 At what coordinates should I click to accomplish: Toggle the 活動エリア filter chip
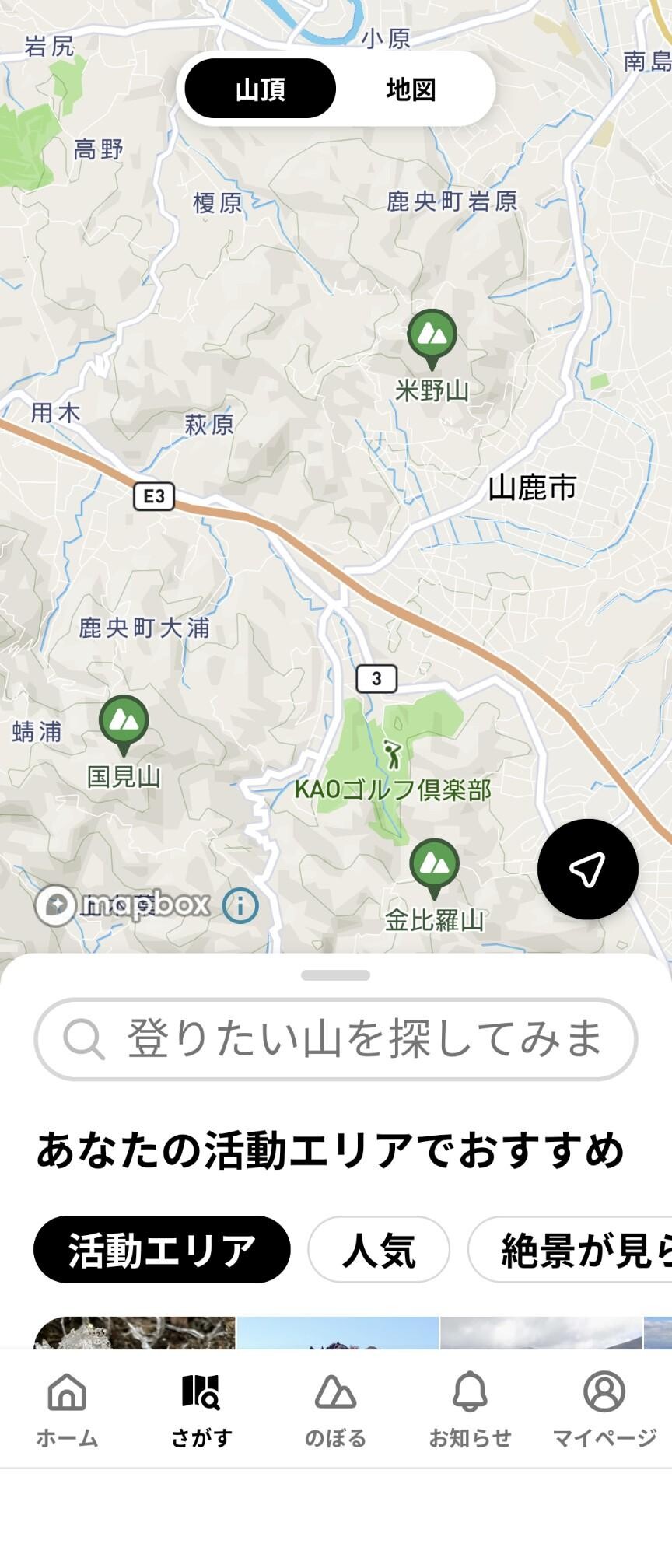pos(162,1249)
